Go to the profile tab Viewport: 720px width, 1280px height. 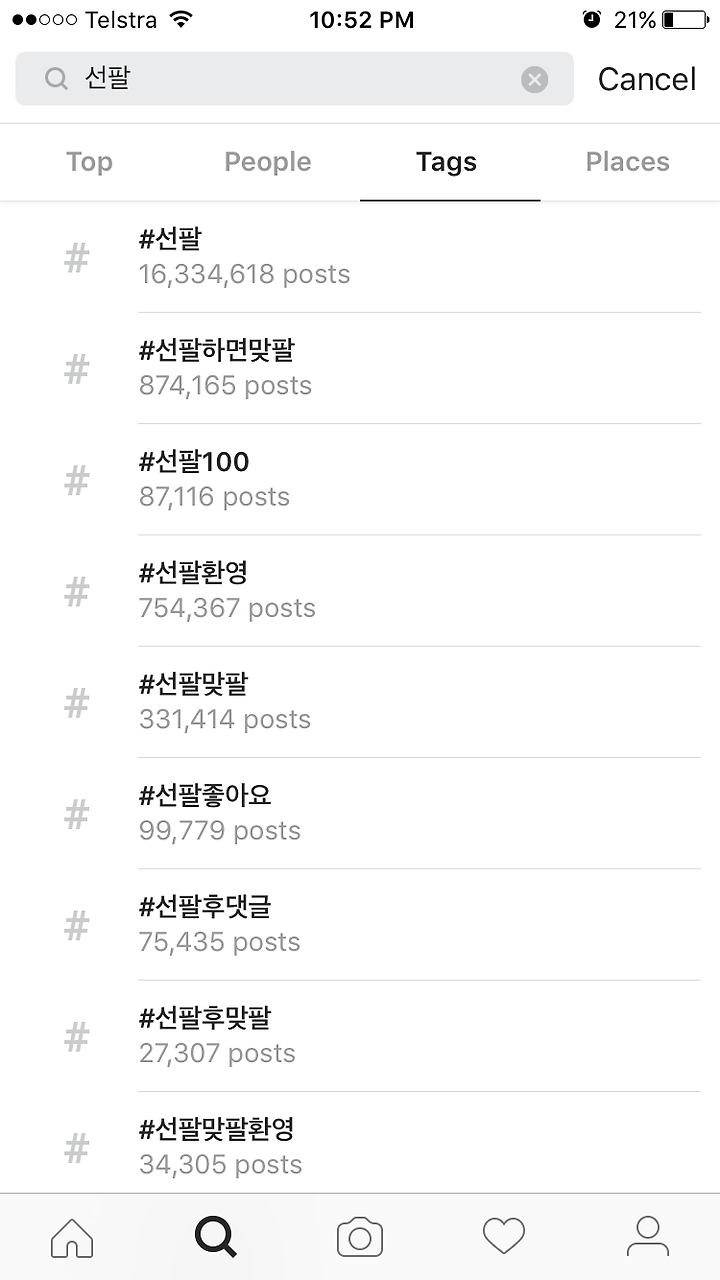point(648,1237)
